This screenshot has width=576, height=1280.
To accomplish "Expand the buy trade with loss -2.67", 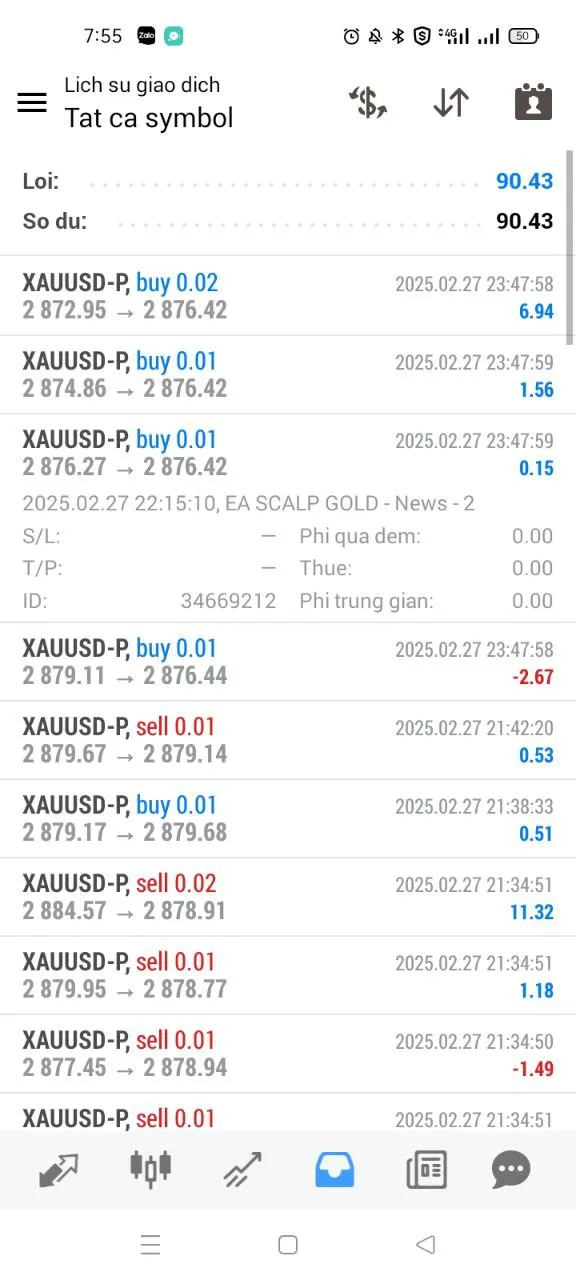I will (288, 662).
